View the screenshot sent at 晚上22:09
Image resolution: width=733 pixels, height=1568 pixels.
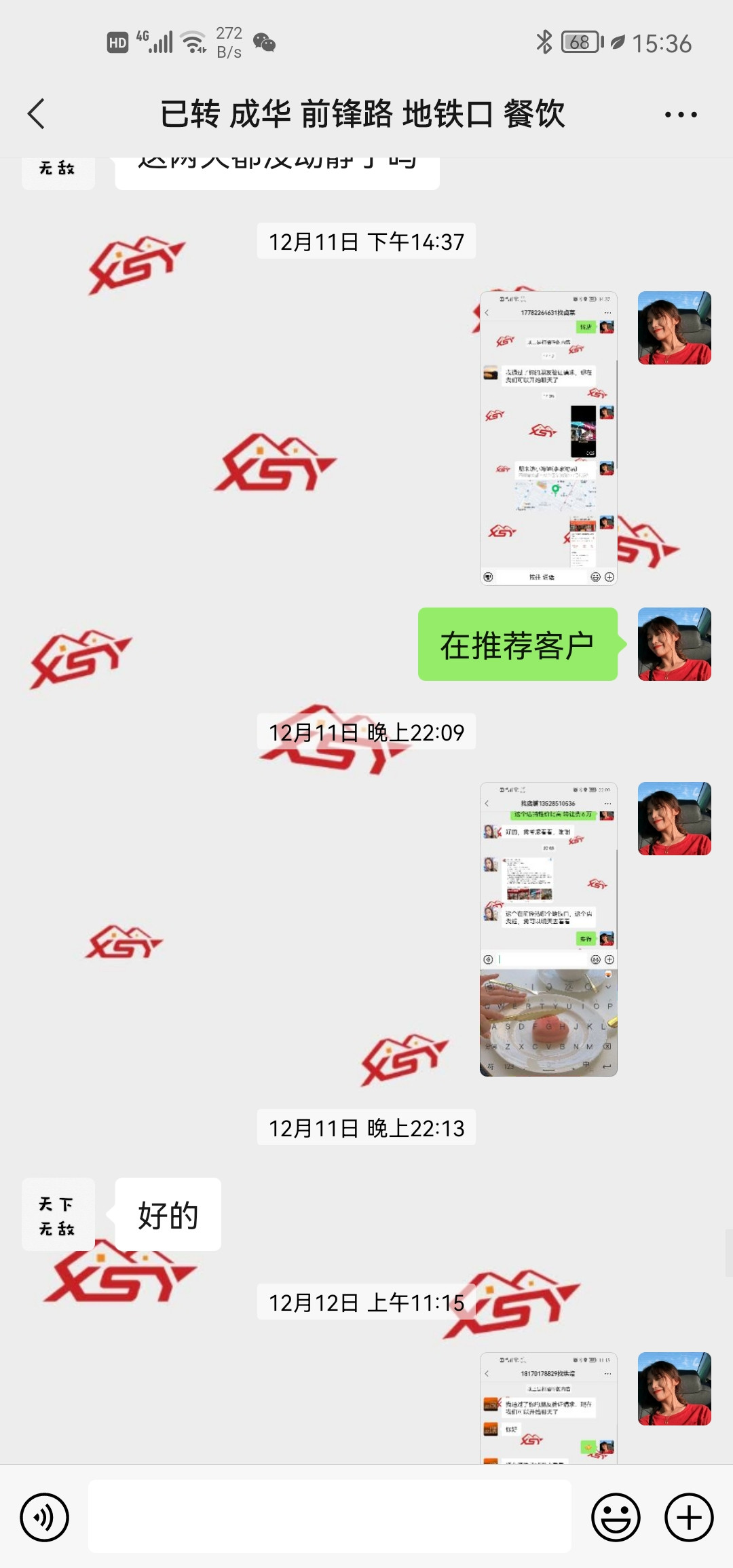click(548, 929)
